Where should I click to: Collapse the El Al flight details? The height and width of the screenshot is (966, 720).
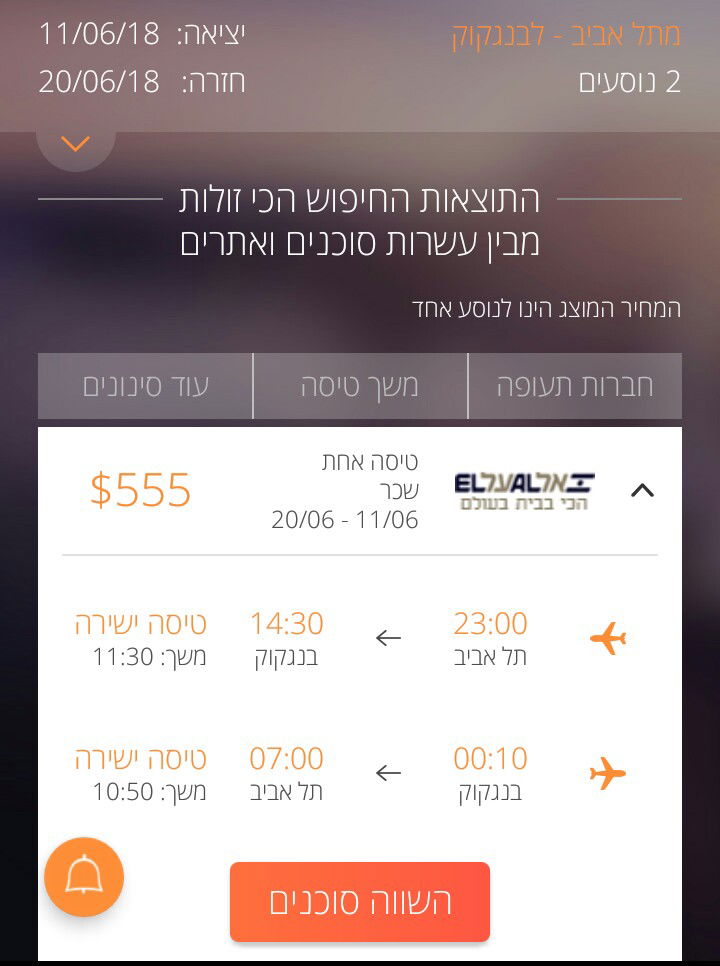[x=642, y=490]
